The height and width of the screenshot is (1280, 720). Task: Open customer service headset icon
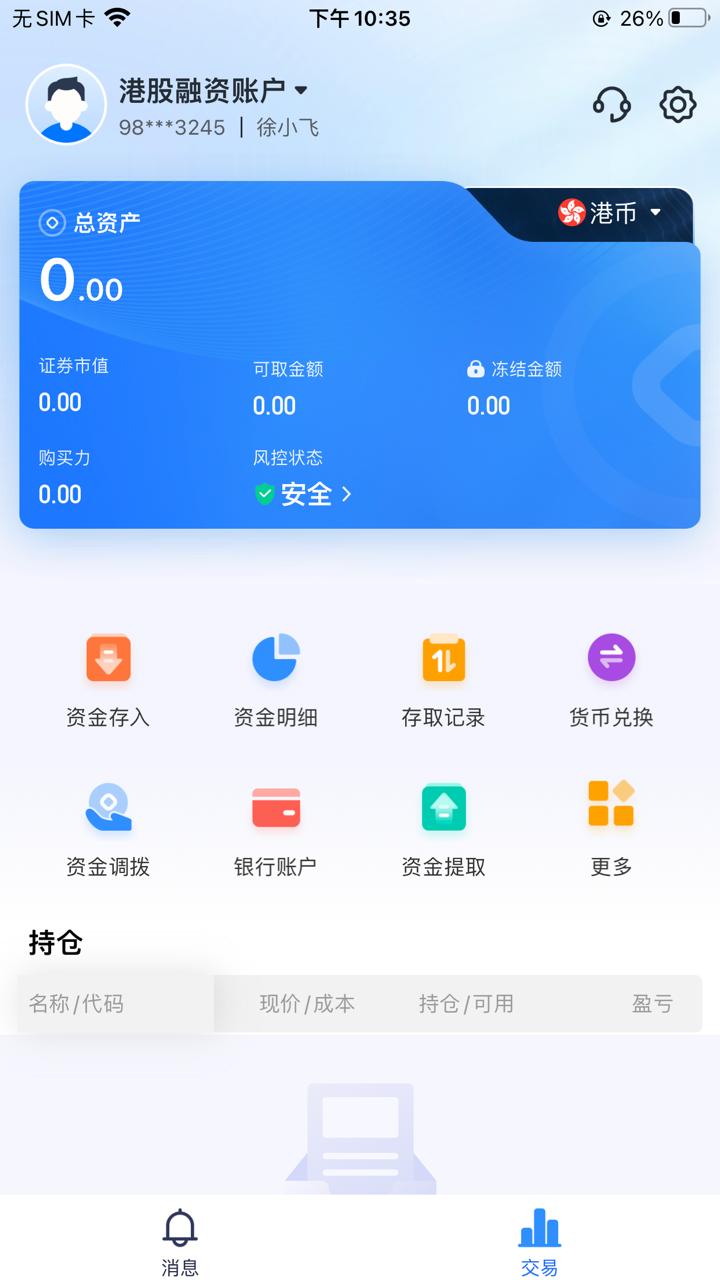(x=611, y=104)
